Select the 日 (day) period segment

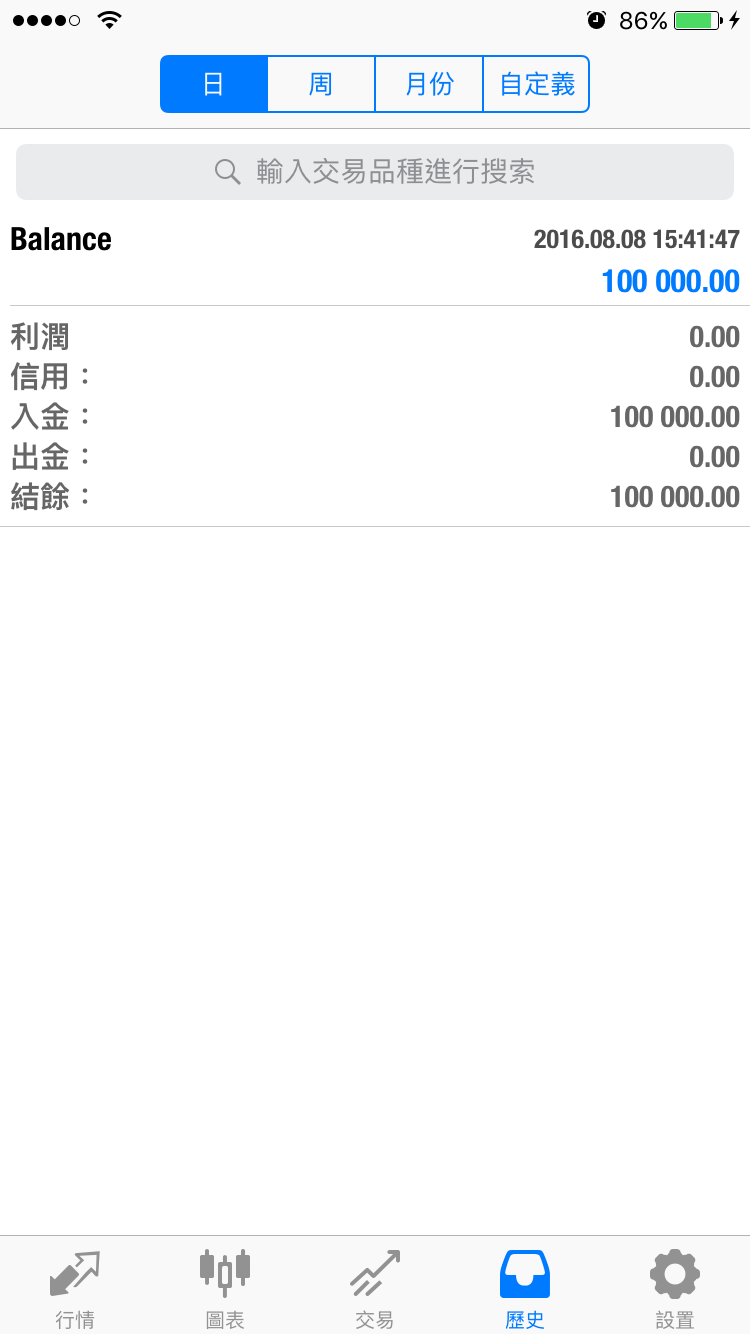(x=214, y=84)
